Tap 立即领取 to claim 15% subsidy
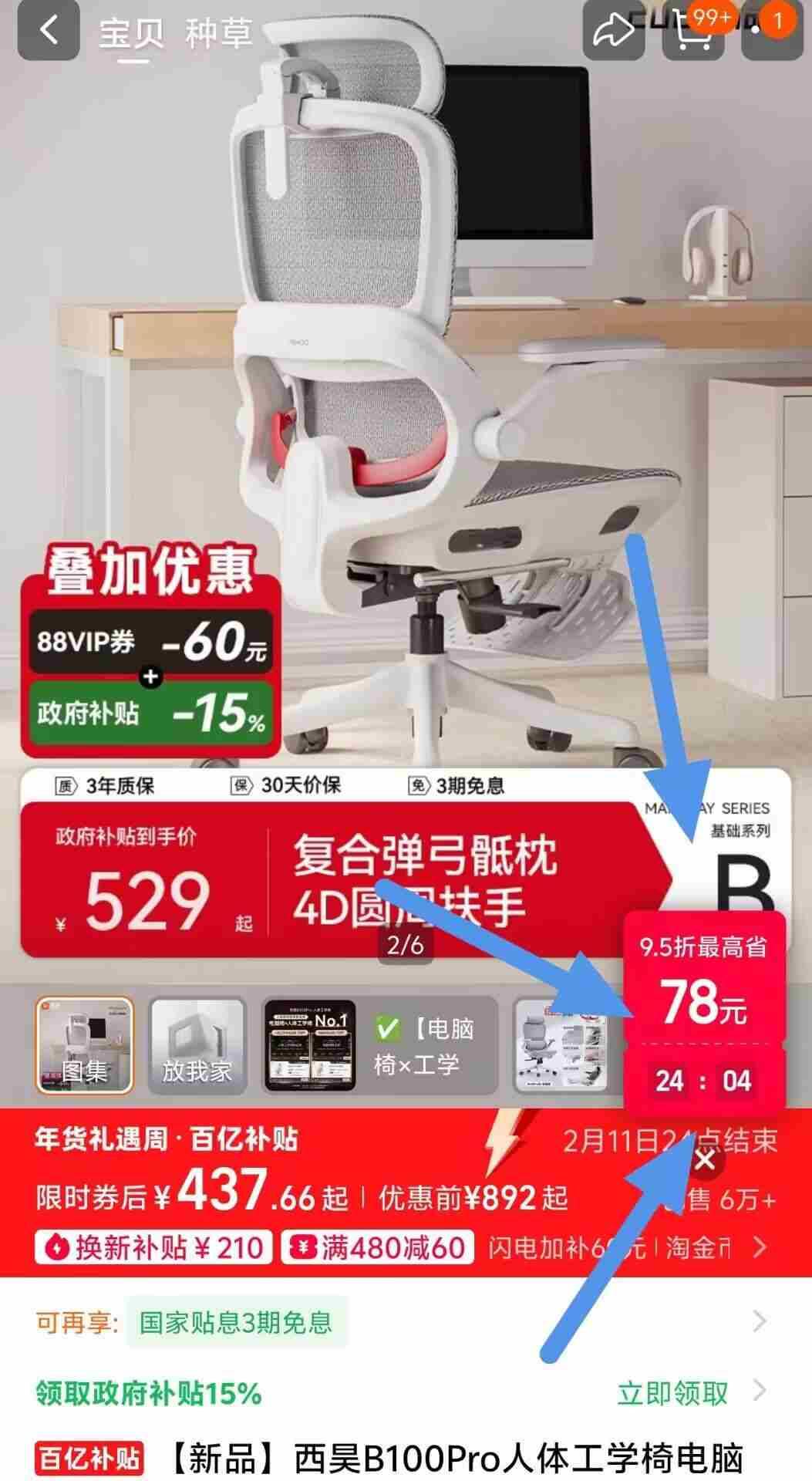 [672, 1393]
